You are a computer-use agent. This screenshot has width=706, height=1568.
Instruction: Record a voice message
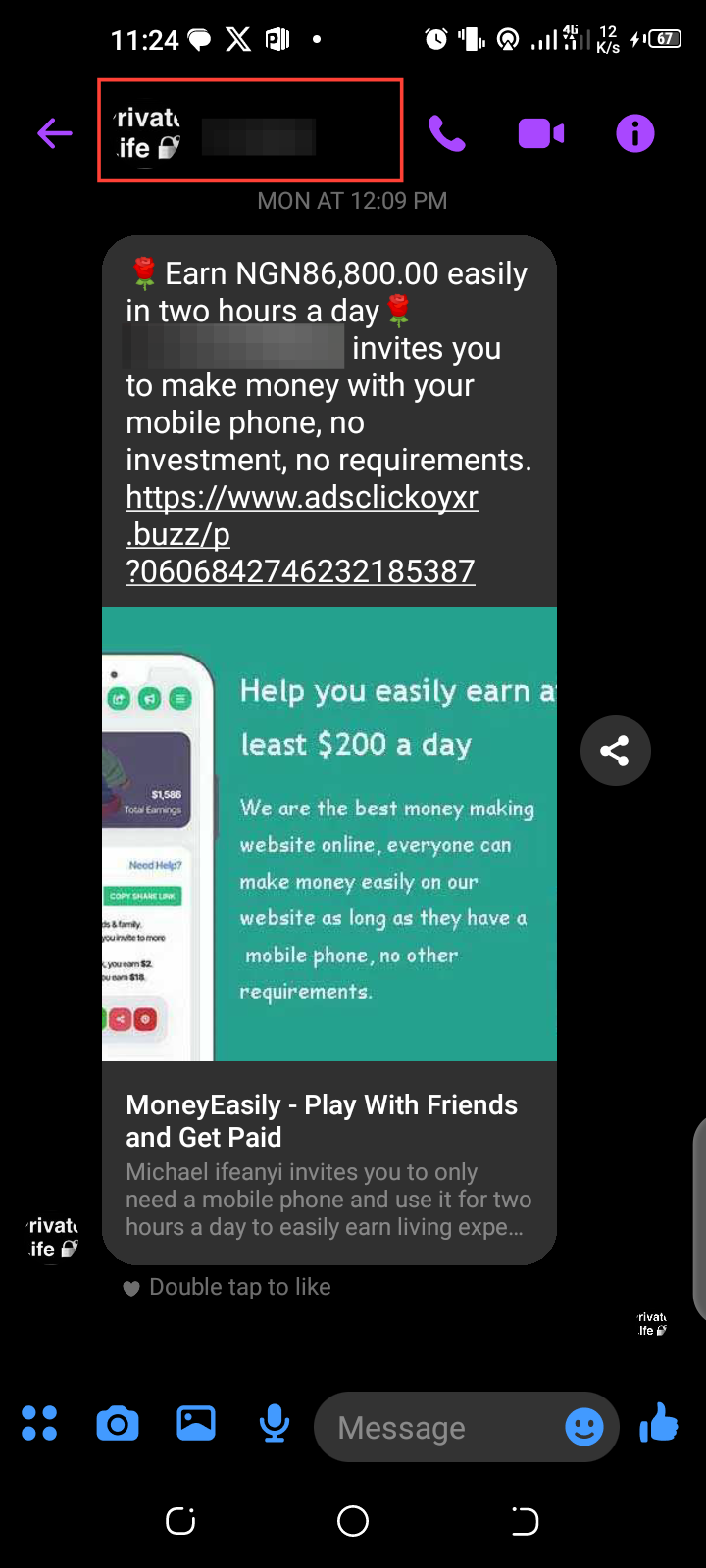[275, 1423]
